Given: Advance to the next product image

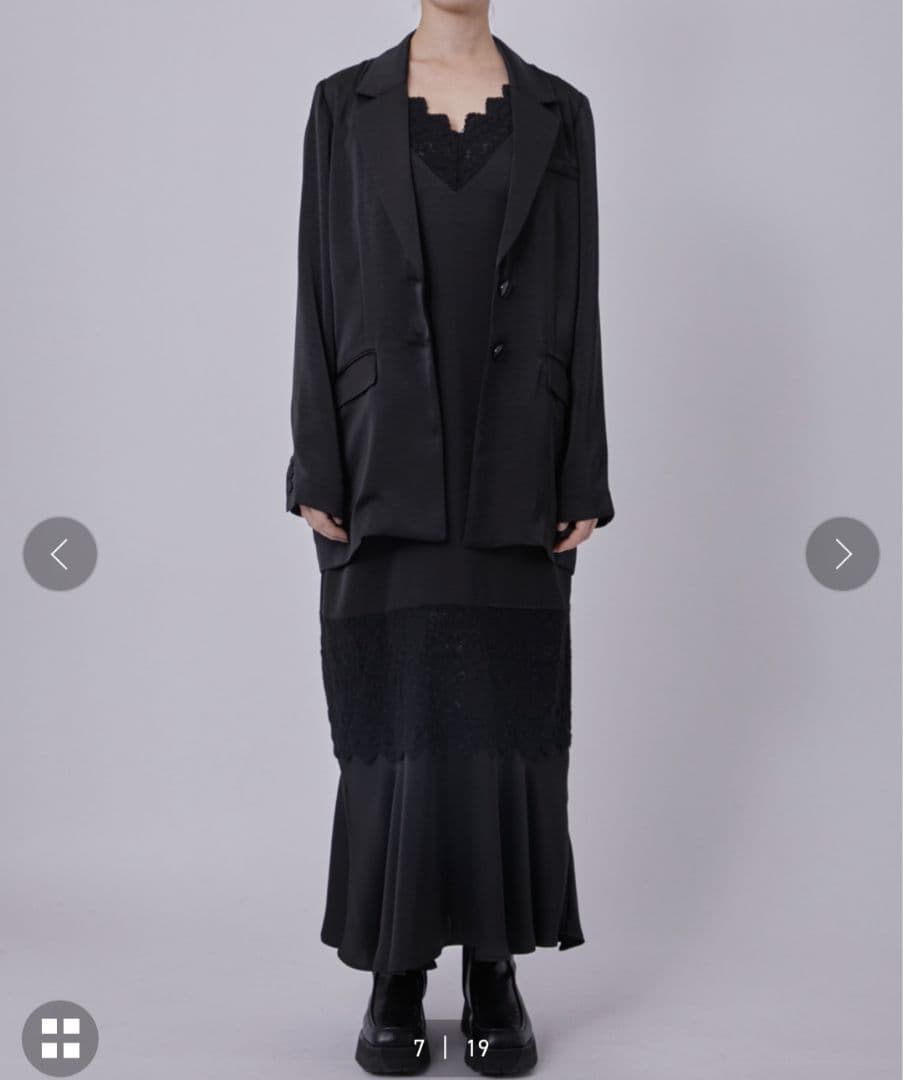Looking at the screenshot, I should (842, 553).
